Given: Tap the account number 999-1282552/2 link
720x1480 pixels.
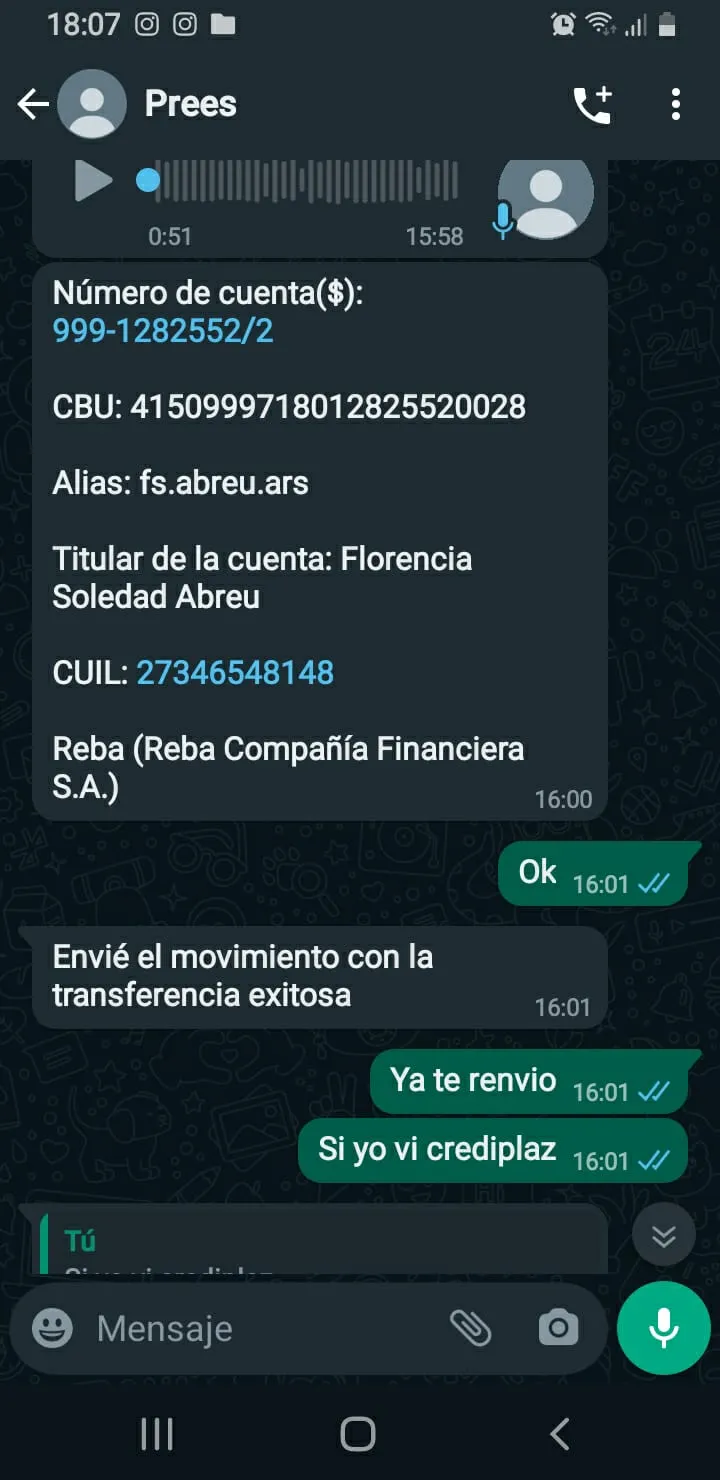Looking at the screenshot, I should (163, 331).
